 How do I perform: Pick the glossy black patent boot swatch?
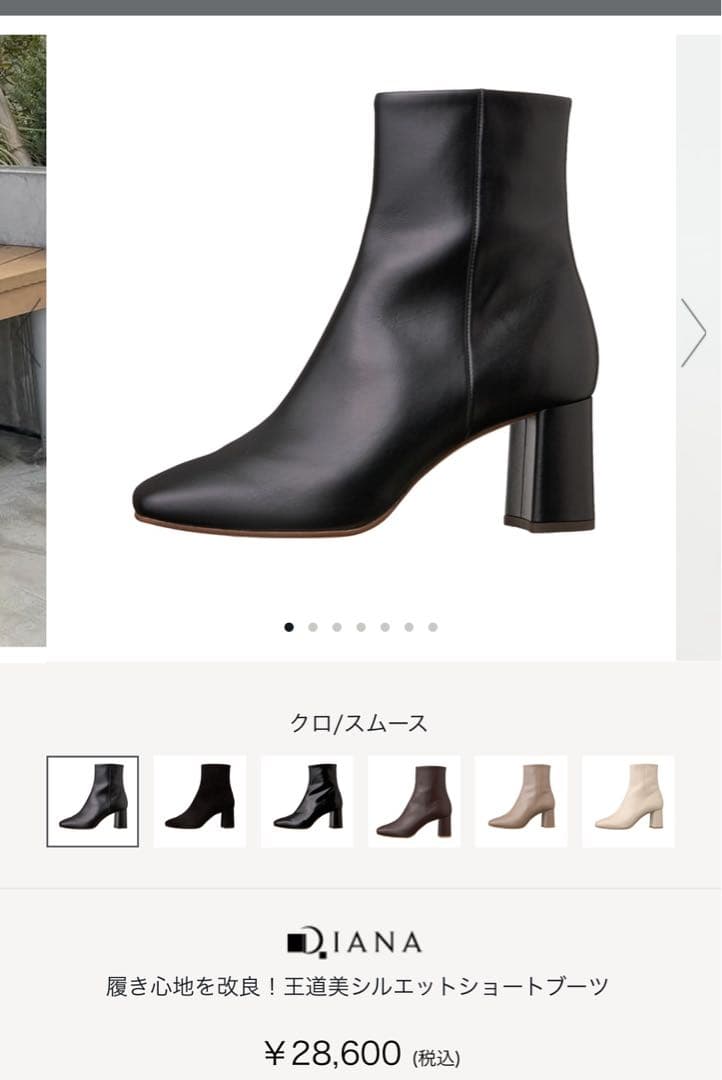tap(307, 801)
